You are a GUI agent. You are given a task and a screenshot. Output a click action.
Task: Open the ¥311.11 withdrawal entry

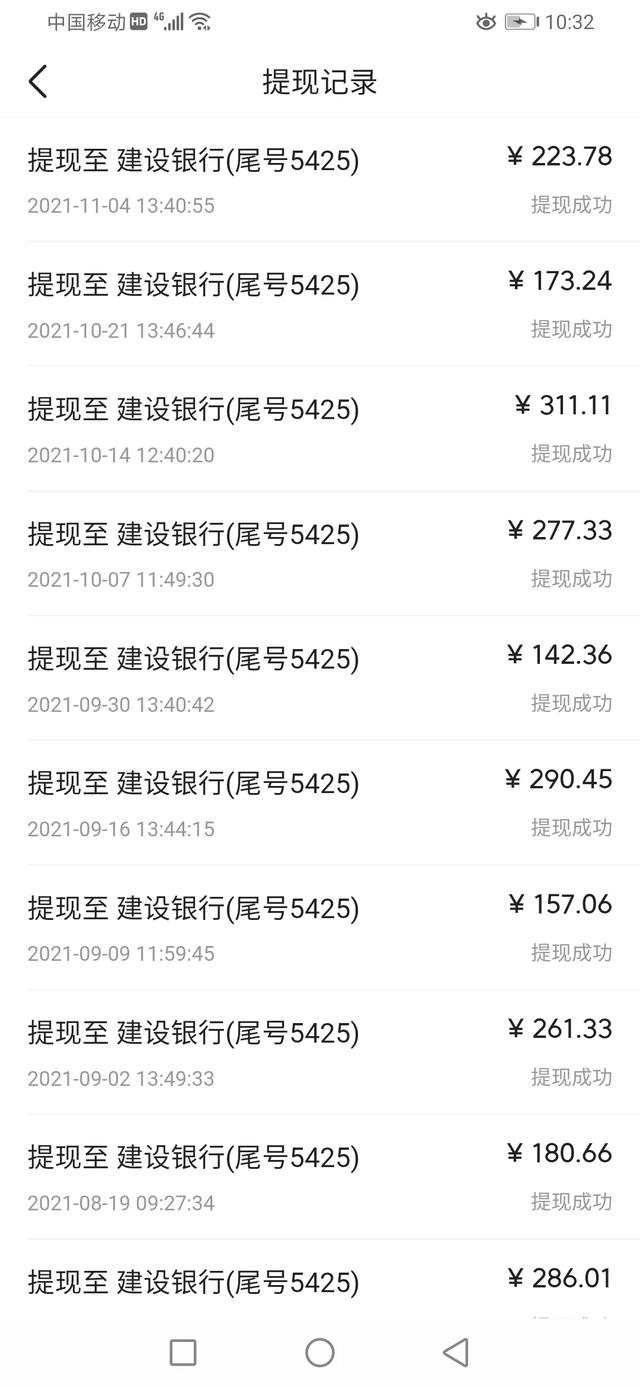(320, 429)
